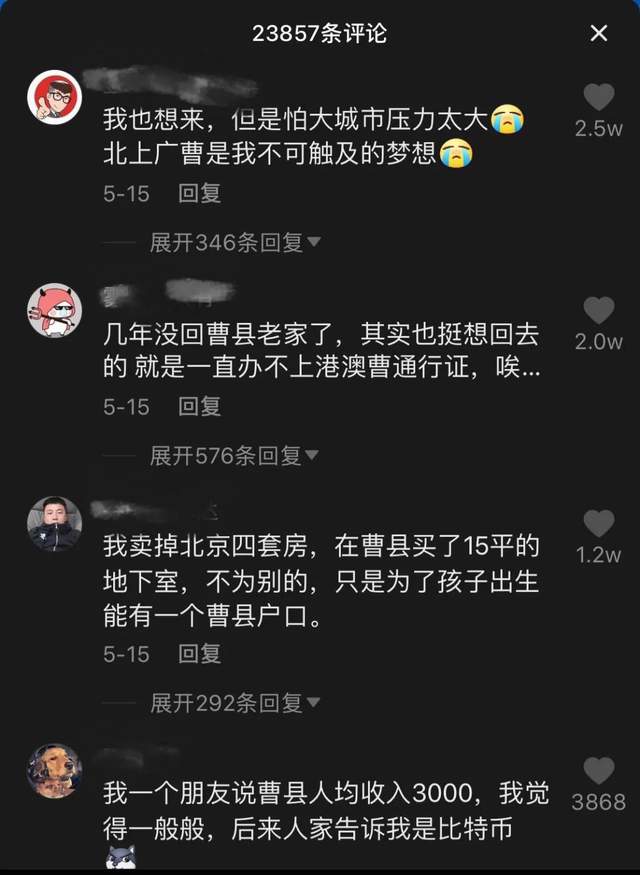Open the man photo avatar profile
This screenshot has height=875, width=640.
[x=54, y=523]
